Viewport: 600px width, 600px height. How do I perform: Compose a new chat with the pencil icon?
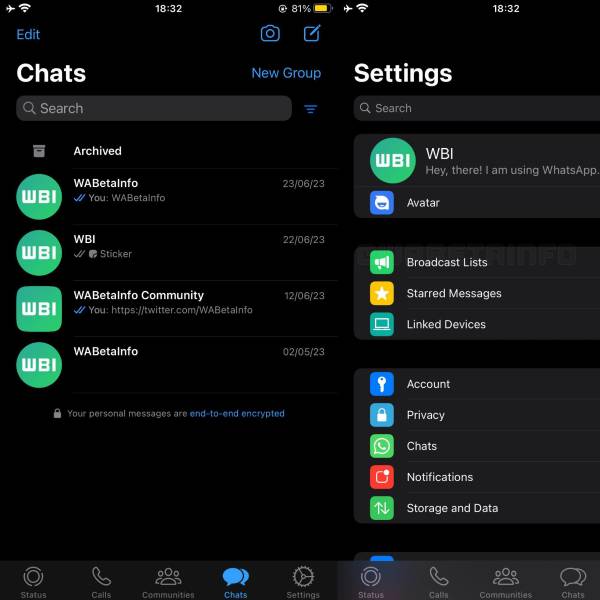tap(312, 33)
